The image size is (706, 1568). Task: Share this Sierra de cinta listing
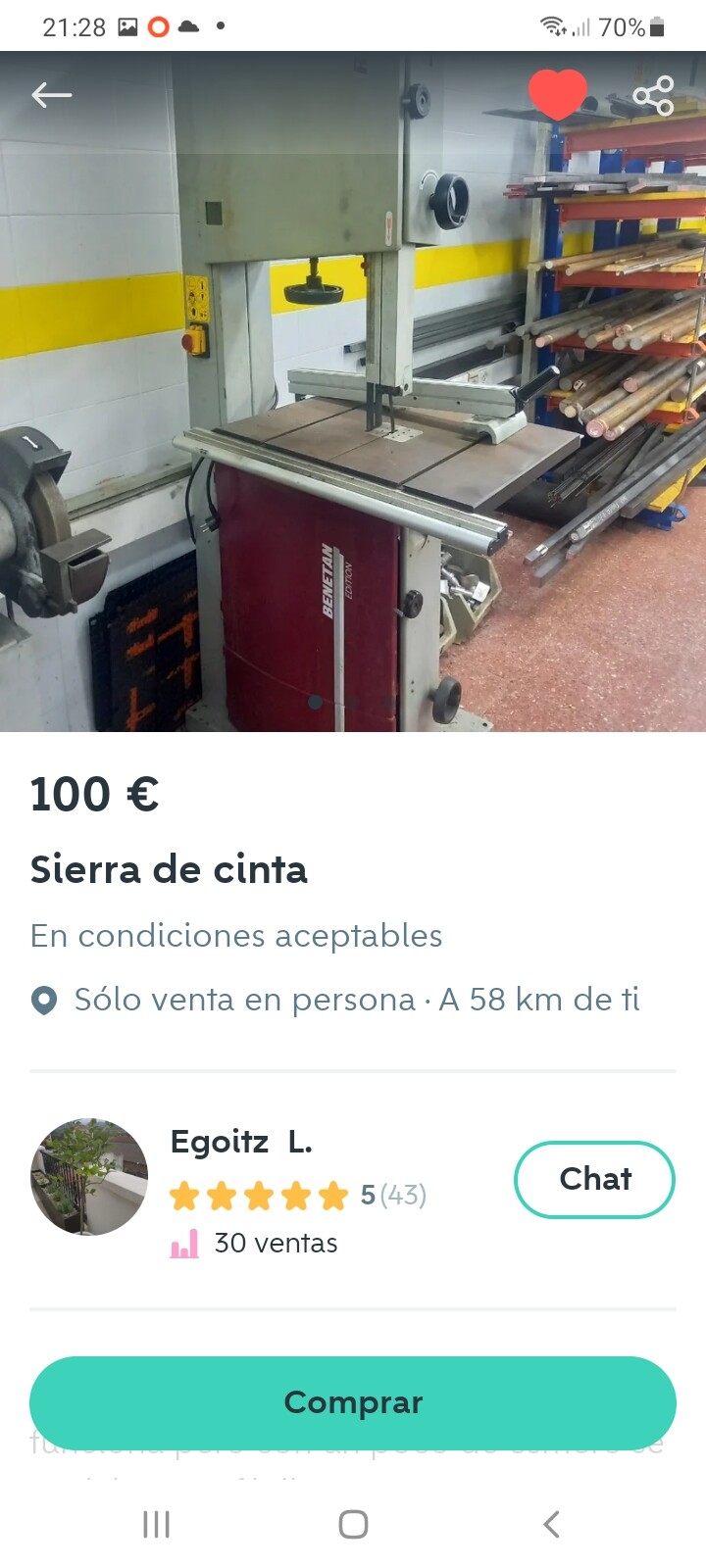point(653,95)
